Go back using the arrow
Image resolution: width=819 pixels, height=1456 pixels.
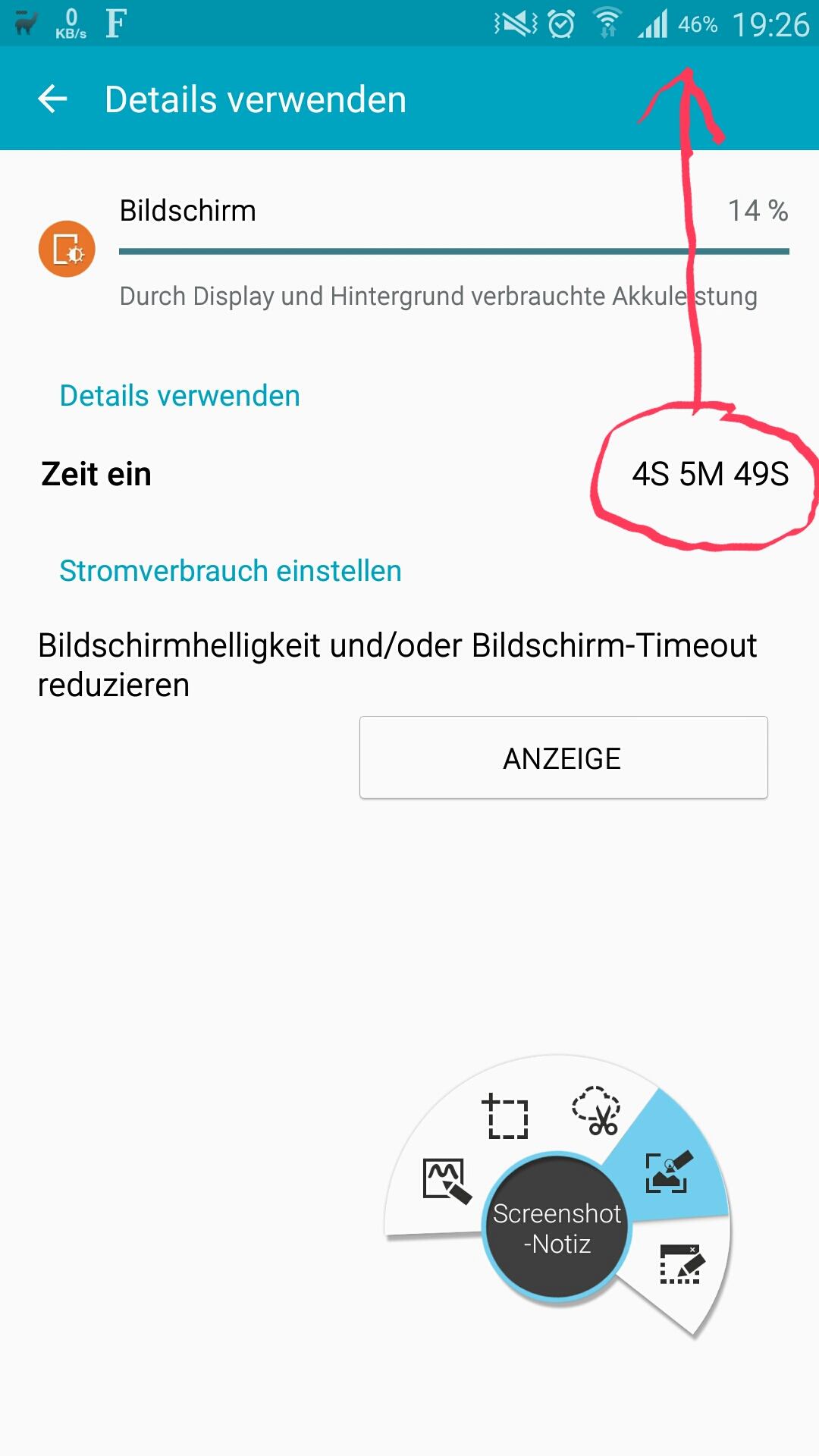(x=53, y=99)
